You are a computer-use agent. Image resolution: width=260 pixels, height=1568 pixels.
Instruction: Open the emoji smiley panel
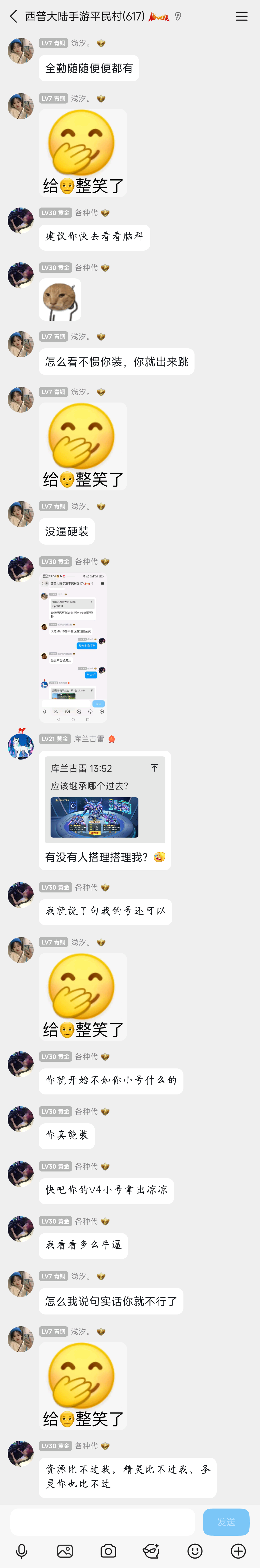click(x=195, y=1550)
